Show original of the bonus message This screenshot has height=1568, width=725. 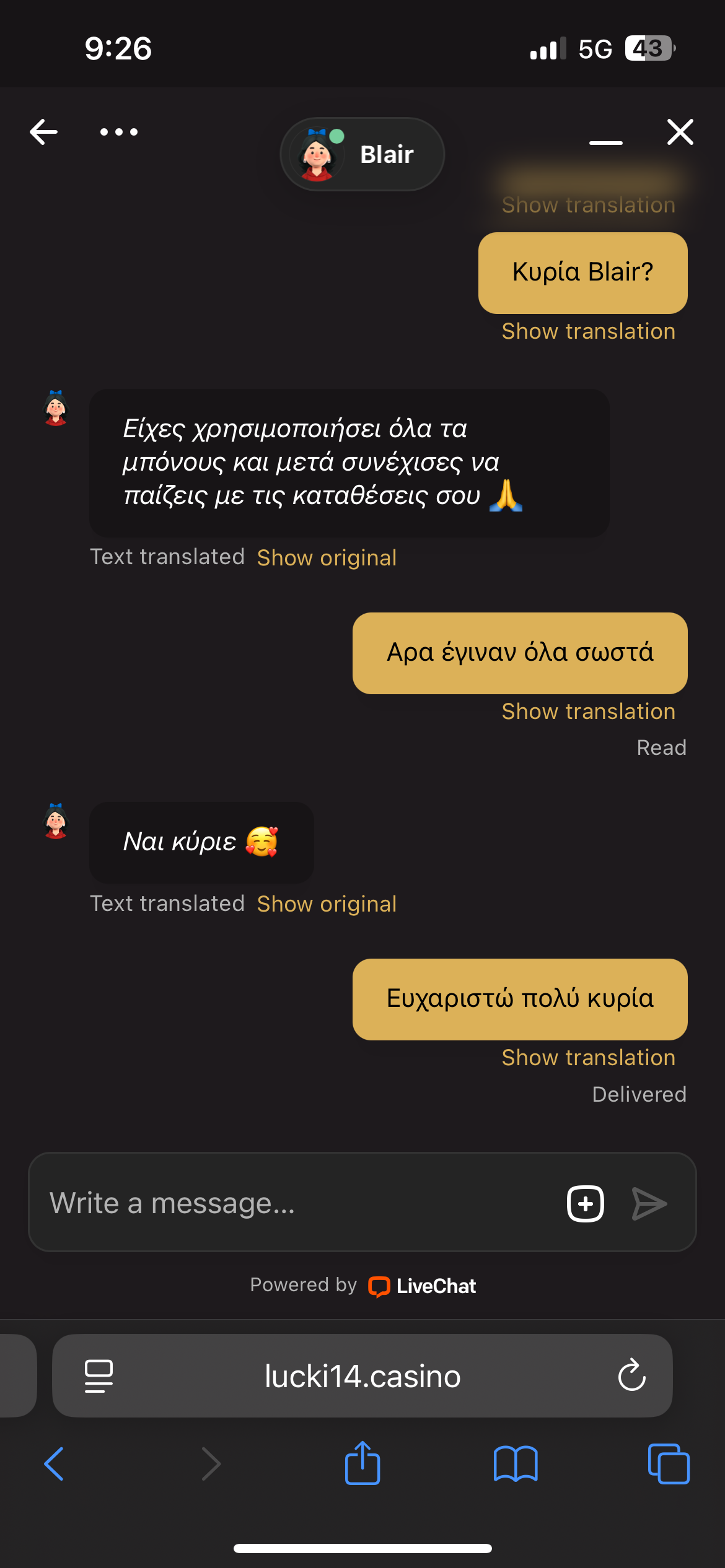pos(327,558)
